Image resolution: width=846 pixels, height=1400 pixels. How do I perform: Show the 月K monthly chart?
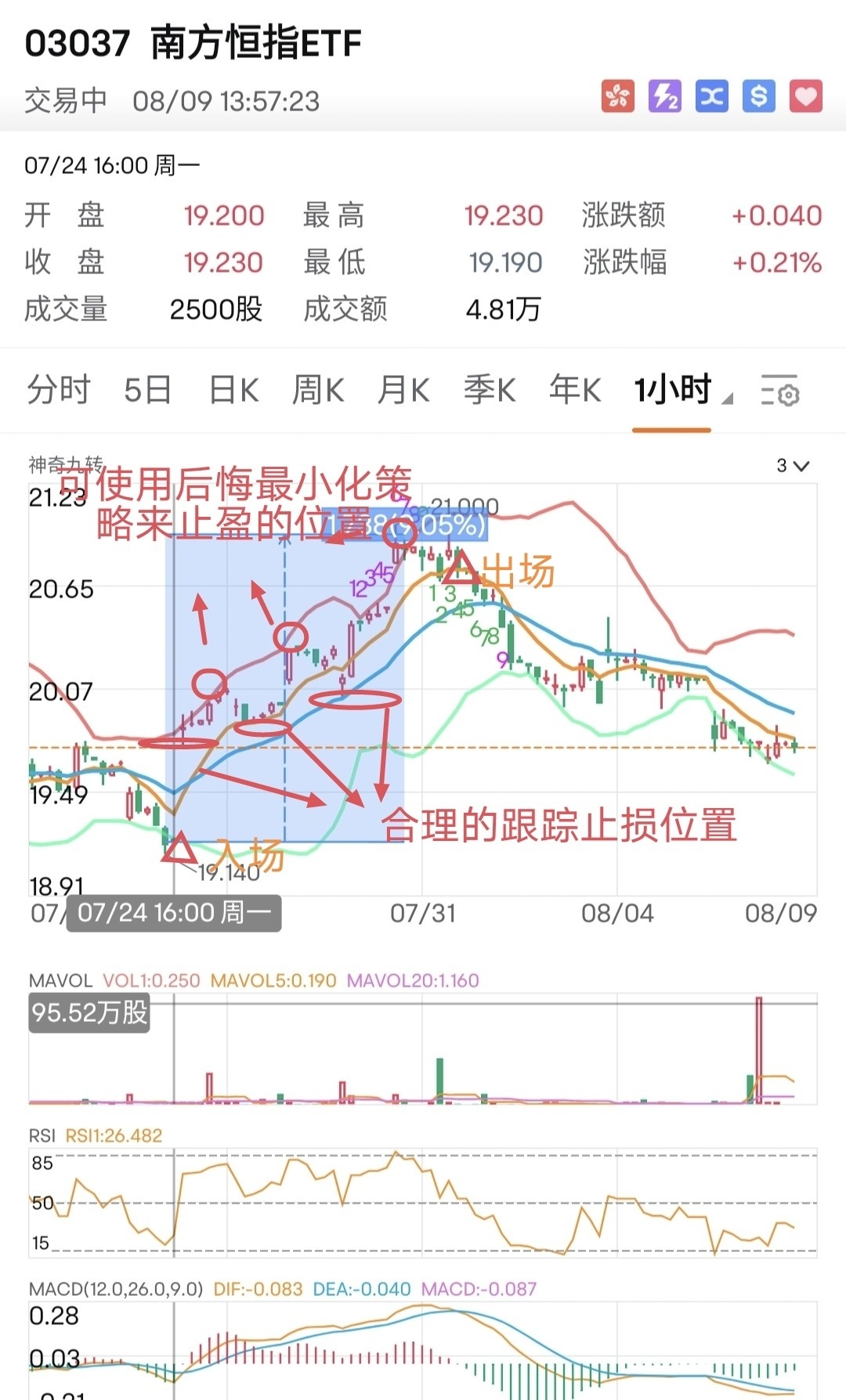403,390
